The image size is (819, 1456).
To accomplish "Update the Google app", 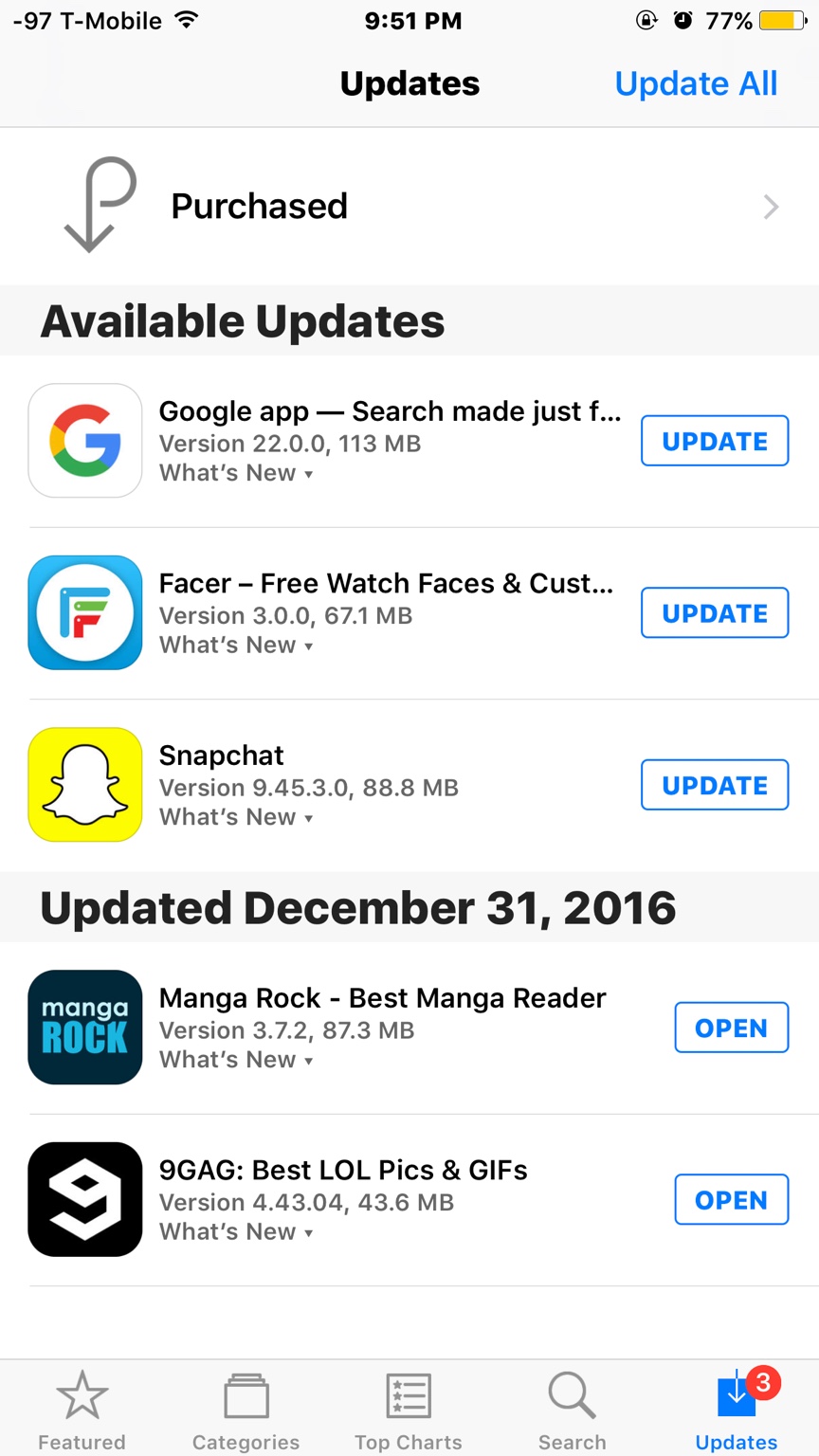I will 714,441.
